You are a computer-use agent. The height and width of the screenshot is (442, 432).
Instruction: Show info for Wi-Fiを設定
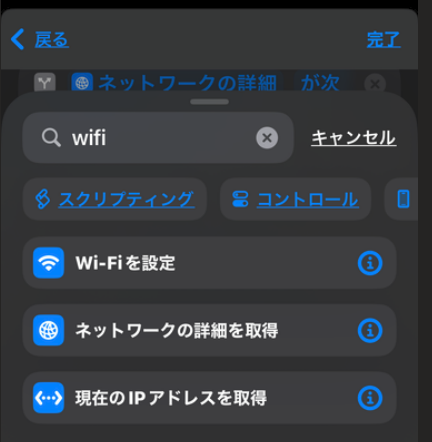point(370,263)
